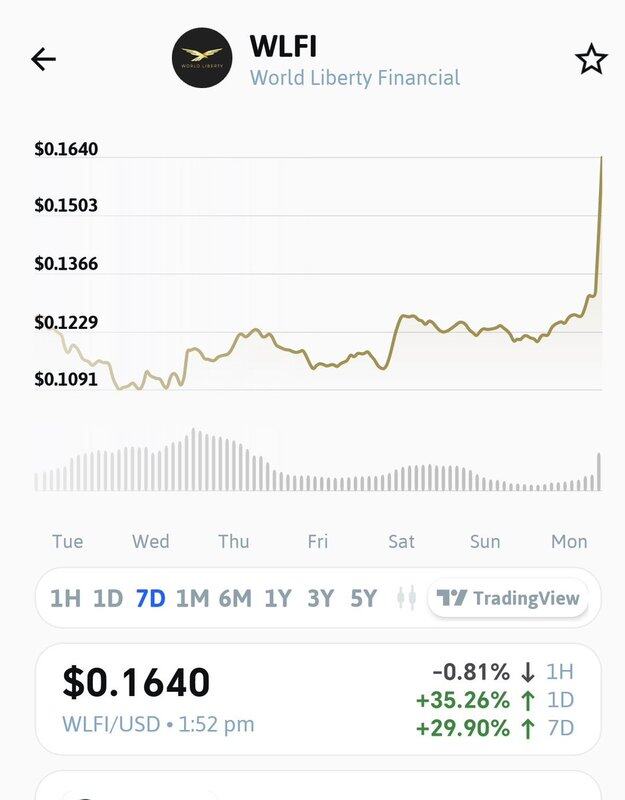Screen dimensions: 625x800
Task: Switch chart to 6M range
Action: pyautogui.click(x=235, y=599)
